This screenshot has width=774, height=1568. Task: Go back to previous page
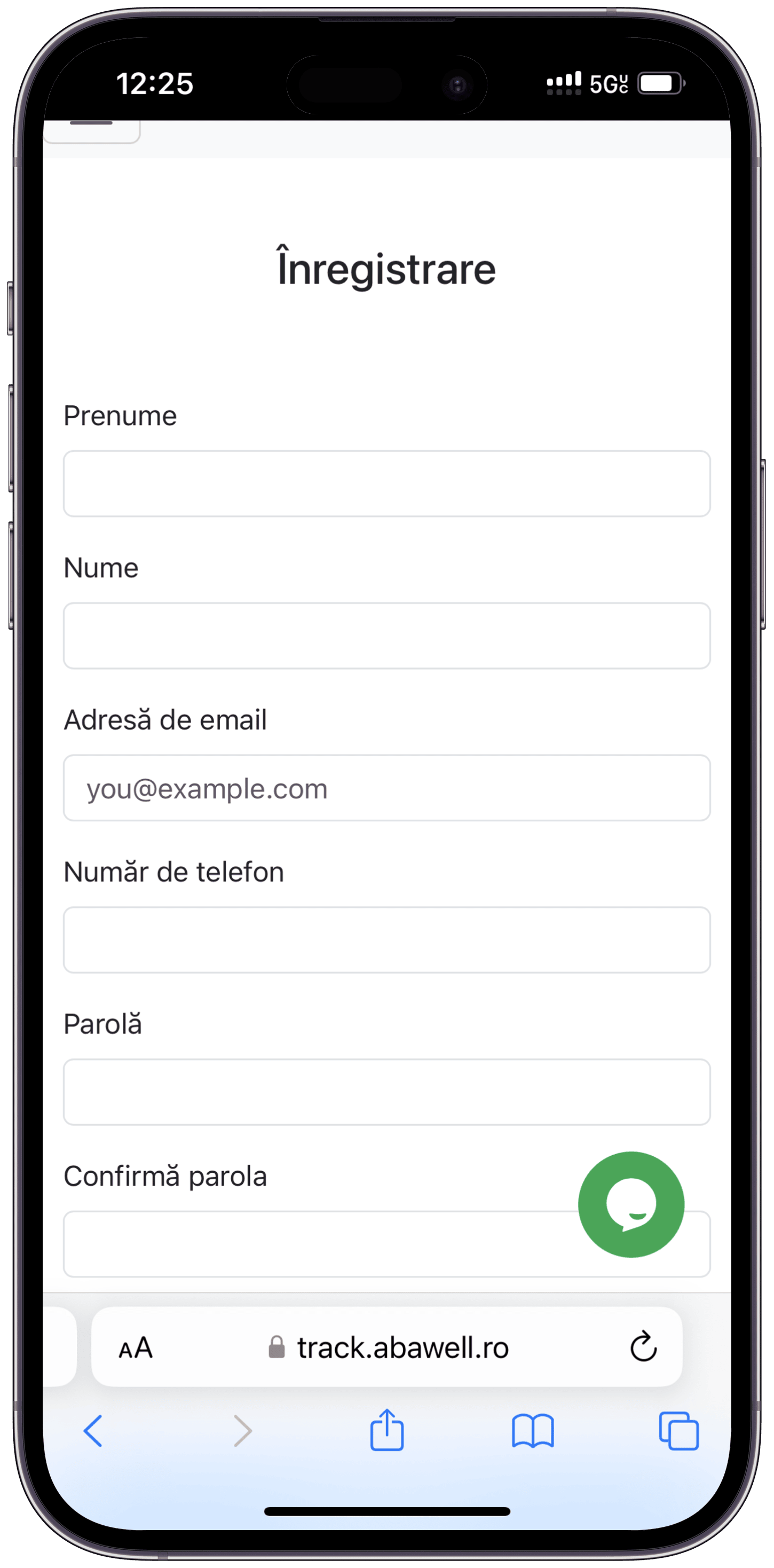[x=93, y=1430]
